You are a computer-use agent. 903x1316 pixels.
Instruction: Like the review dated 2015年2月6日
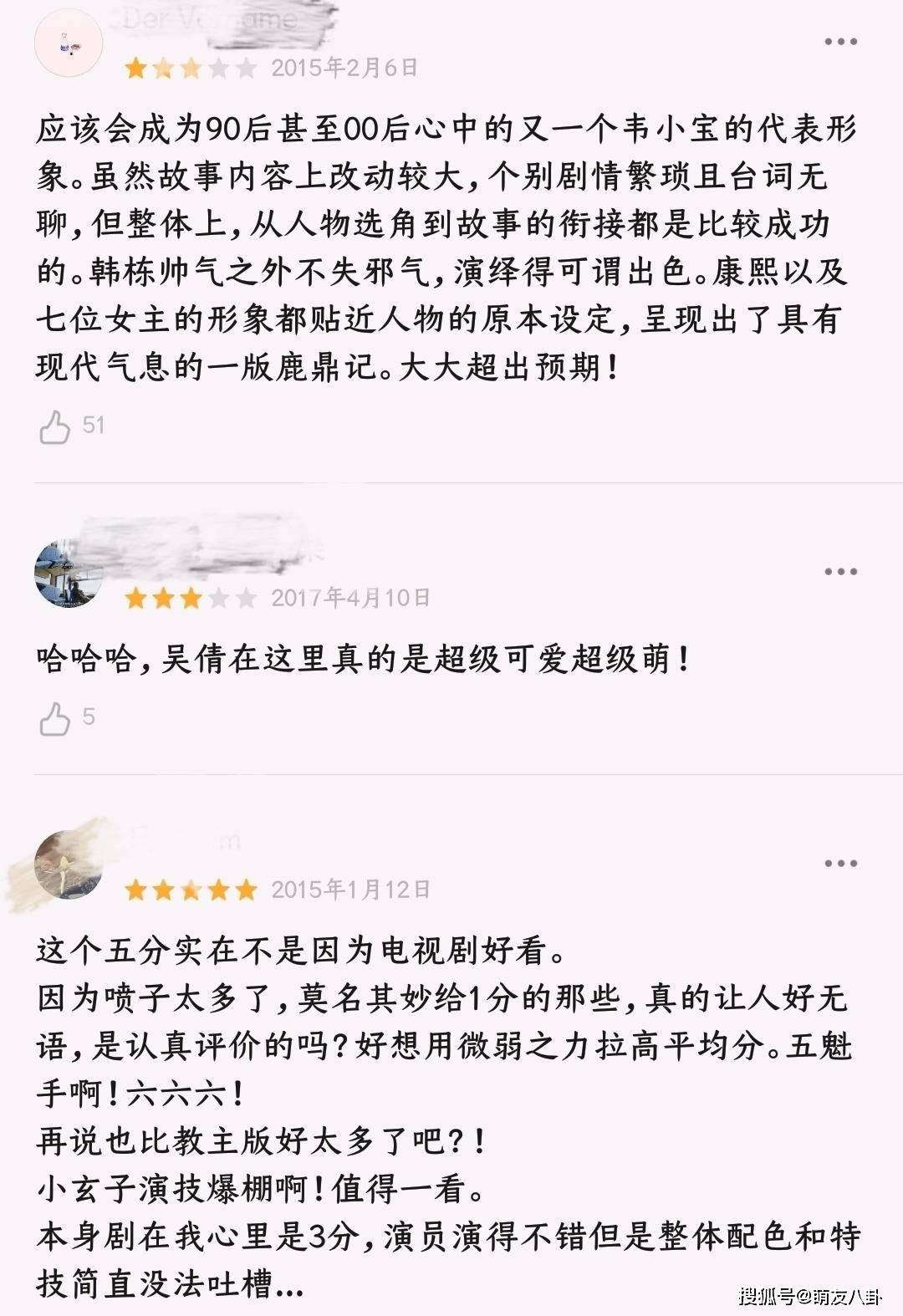point(55,427)
